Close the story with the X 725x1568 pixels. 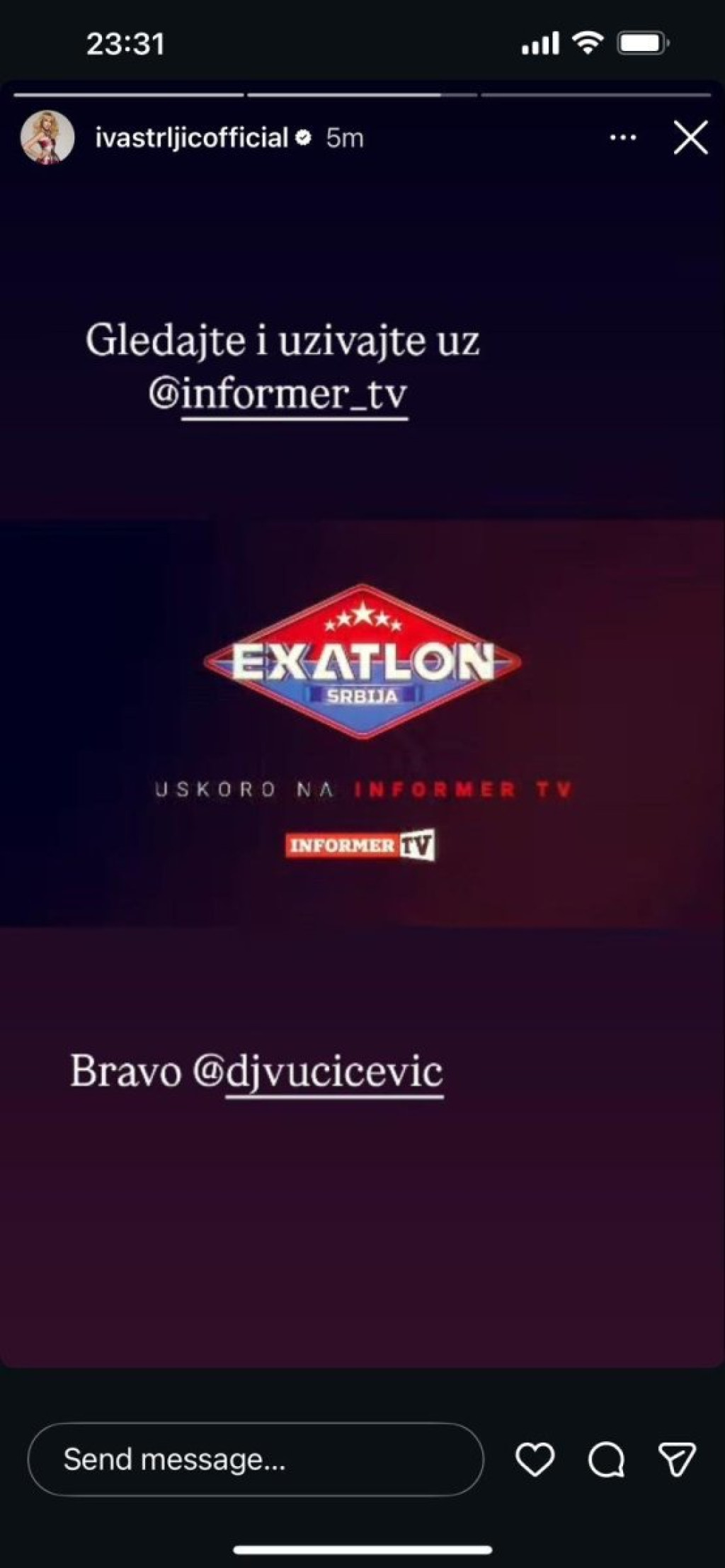(690, 137)
